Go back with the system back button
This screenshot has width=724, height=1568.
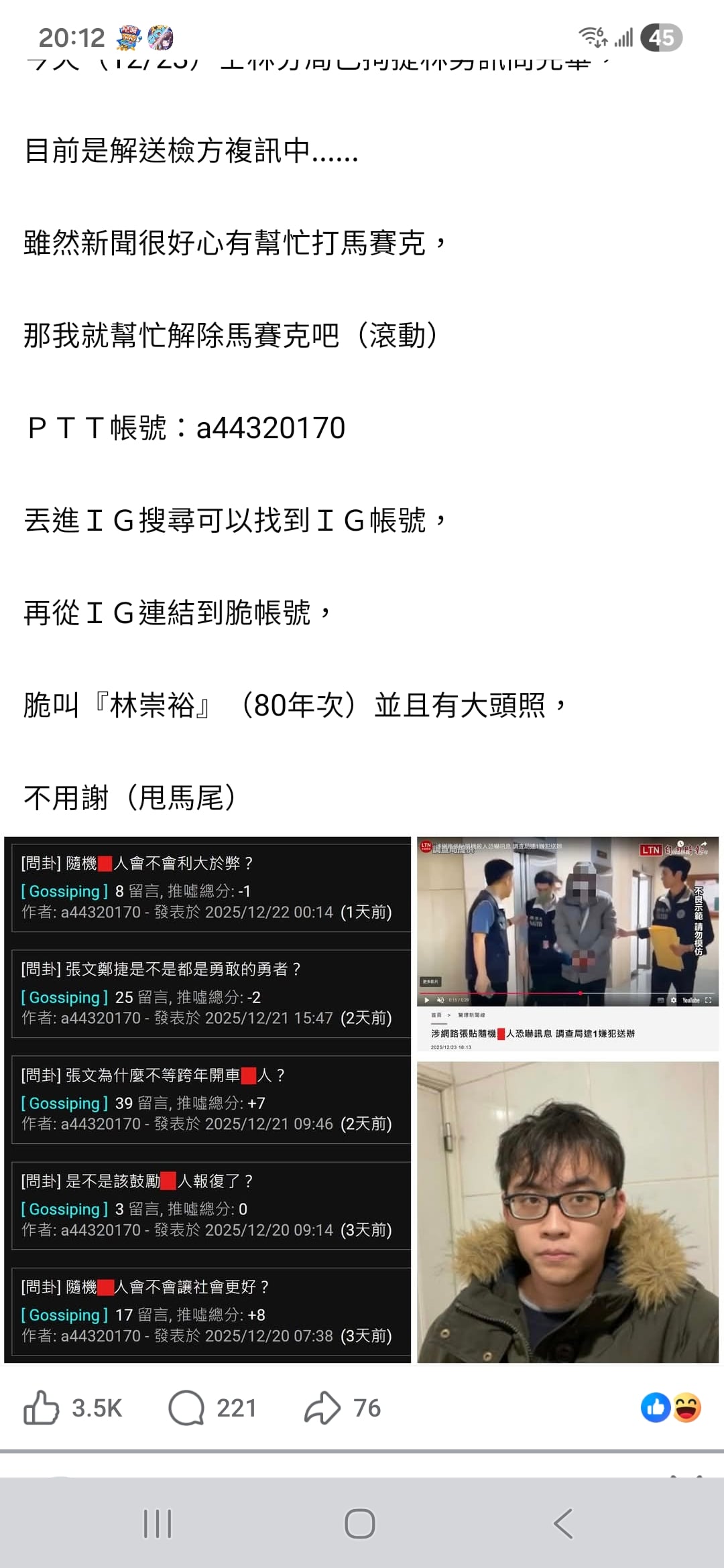coord(563,1524)
